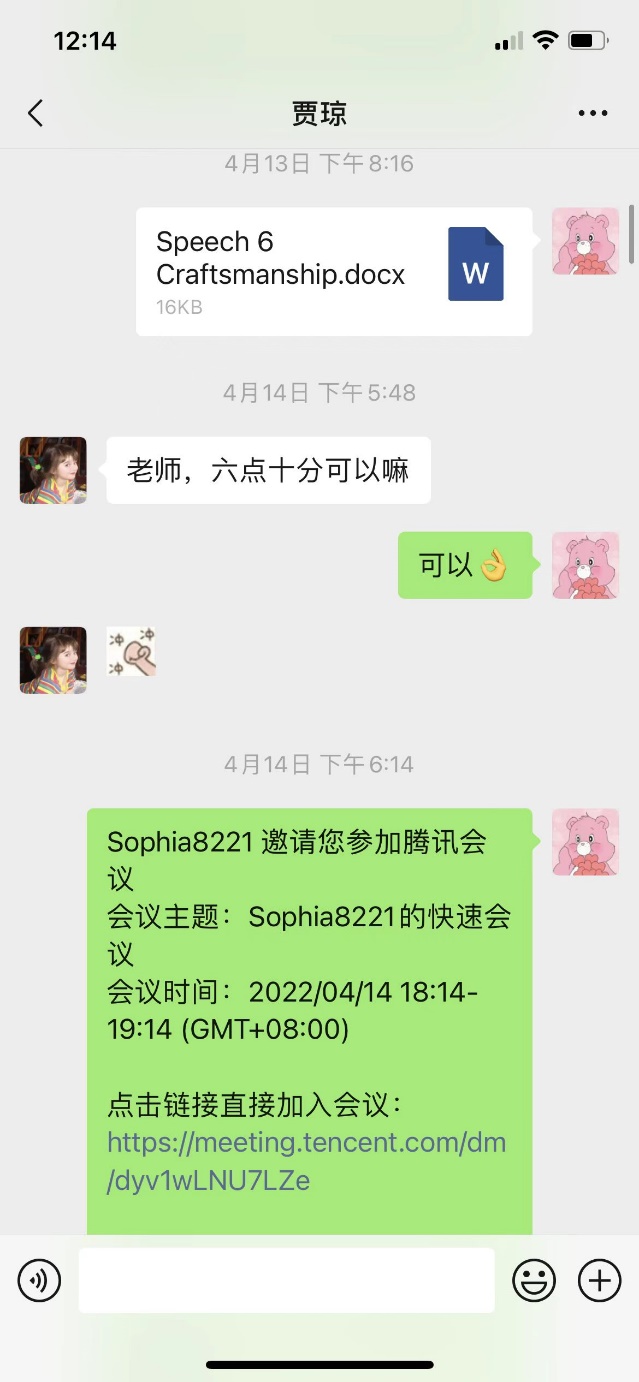The width and height of the screenshot is (639, 1382).
Task: View 贾琼's profile from the 老师，六点十分可以嘛 message avatar
Action: point(53,470)
